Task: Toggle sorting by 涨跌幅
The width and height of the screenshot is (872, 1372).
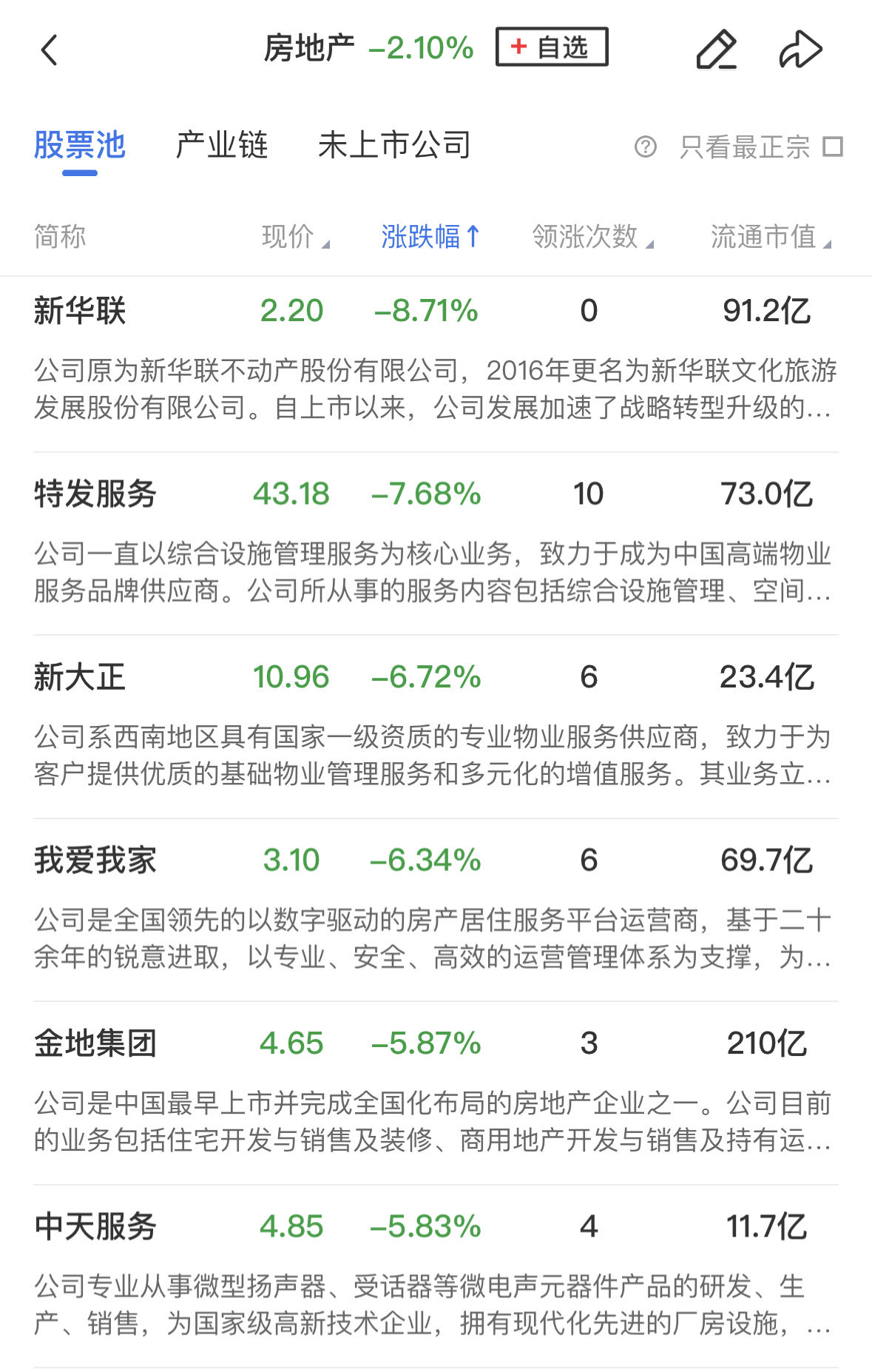Action: point(430,237)
